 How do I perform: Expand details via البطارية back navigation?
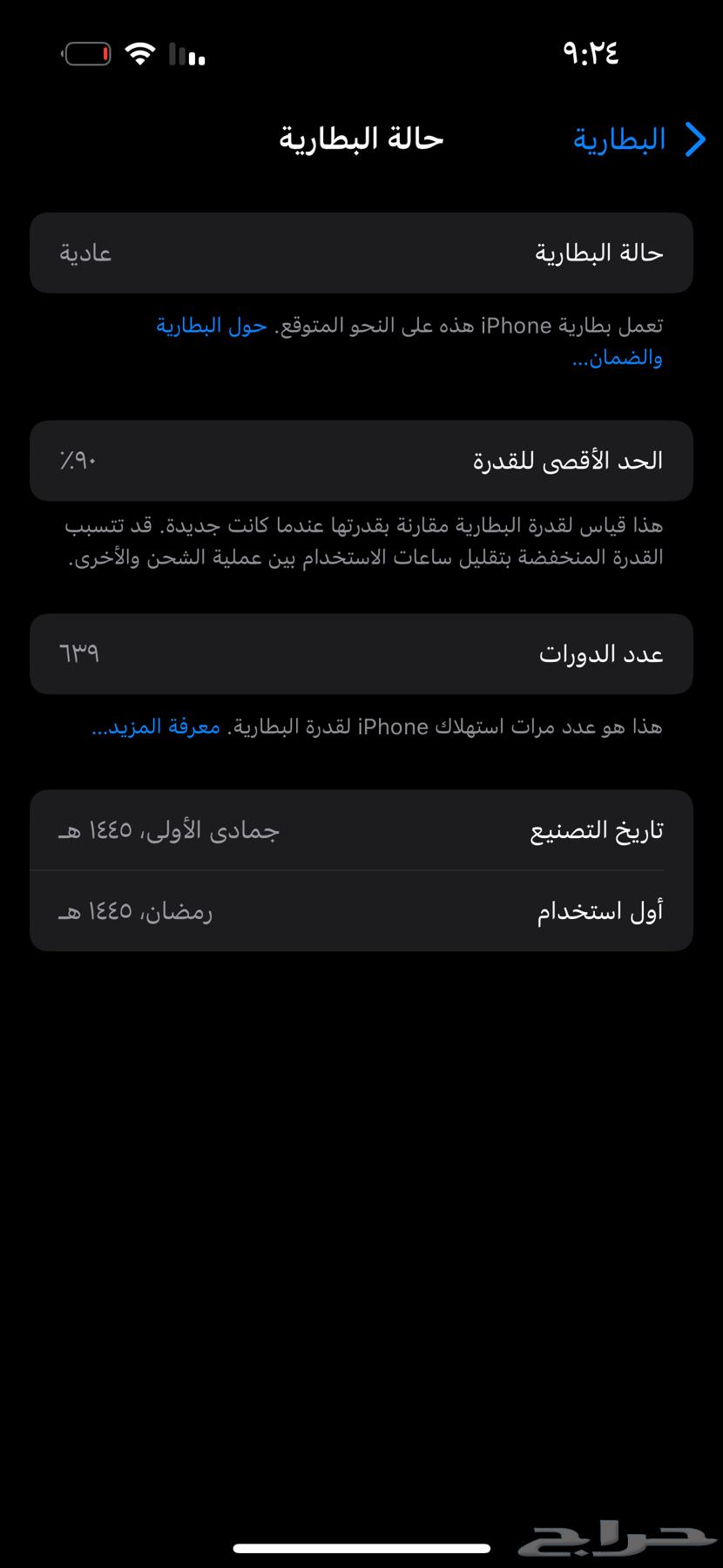(x=618, y=139)
